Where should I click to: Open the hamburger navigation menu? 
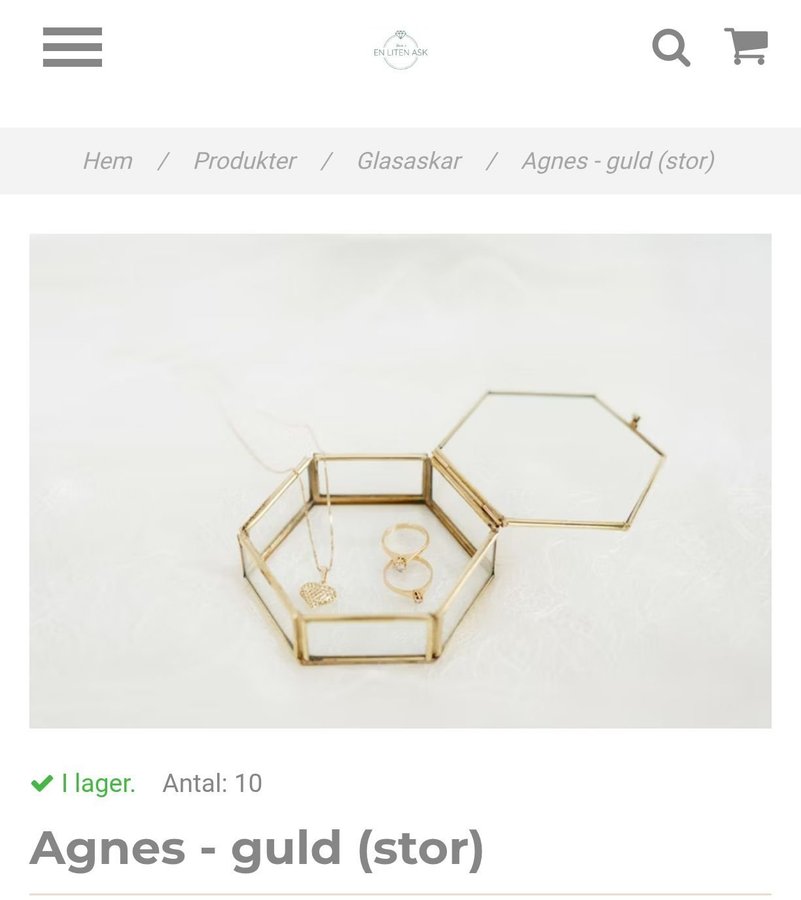[72, 47]
